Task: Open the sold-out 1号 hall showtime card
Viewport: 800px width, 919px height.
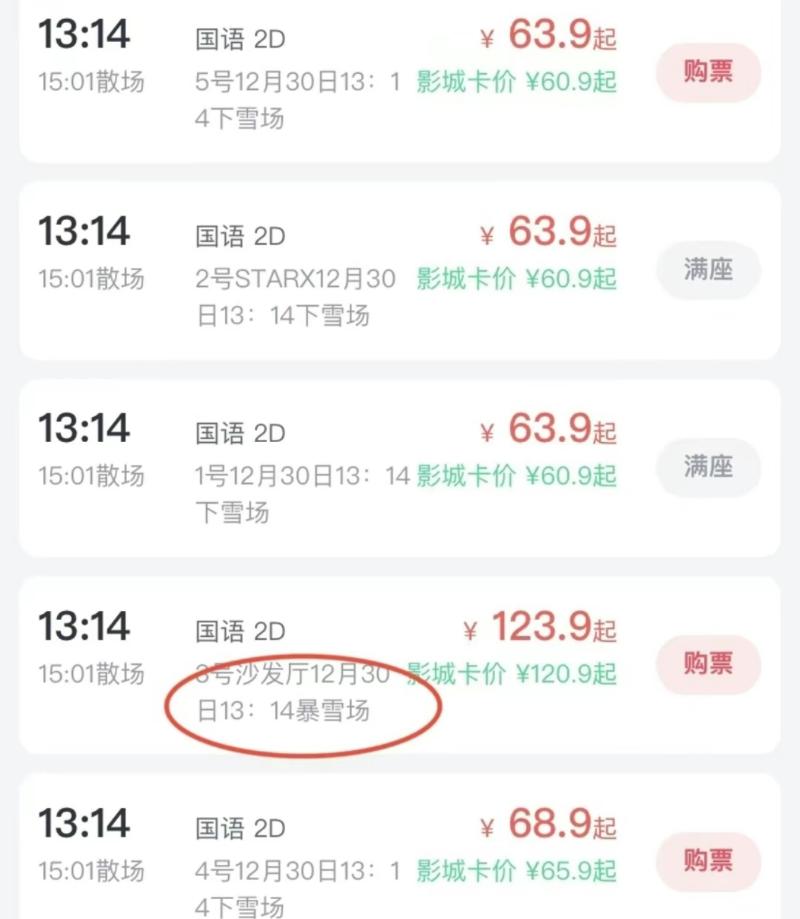Action: [400, 467]
